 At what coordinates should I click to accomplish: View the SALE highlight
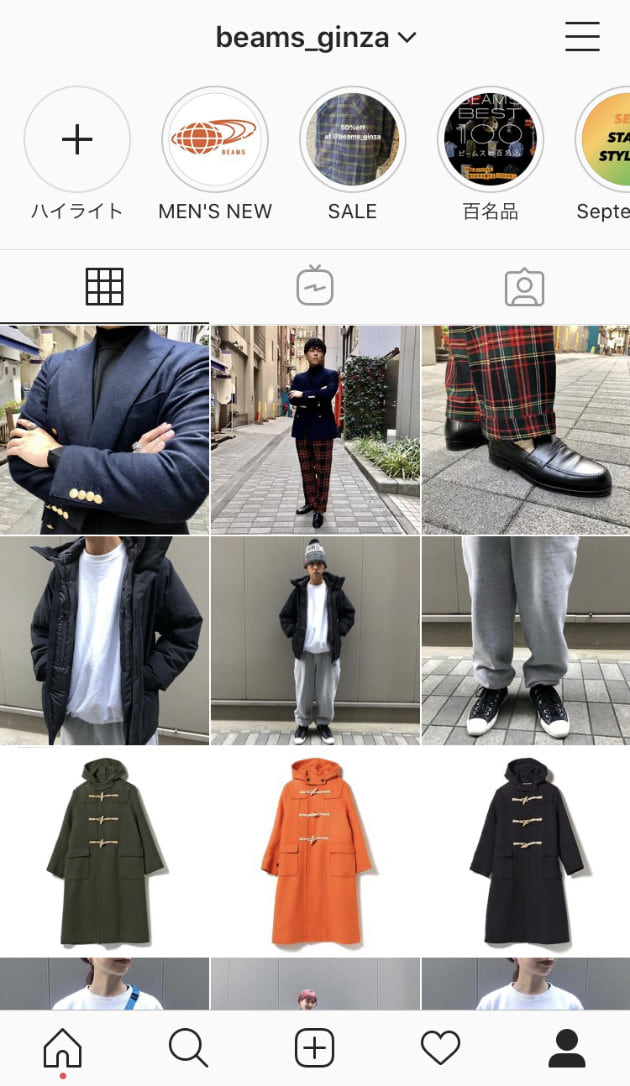click(352, 140)
